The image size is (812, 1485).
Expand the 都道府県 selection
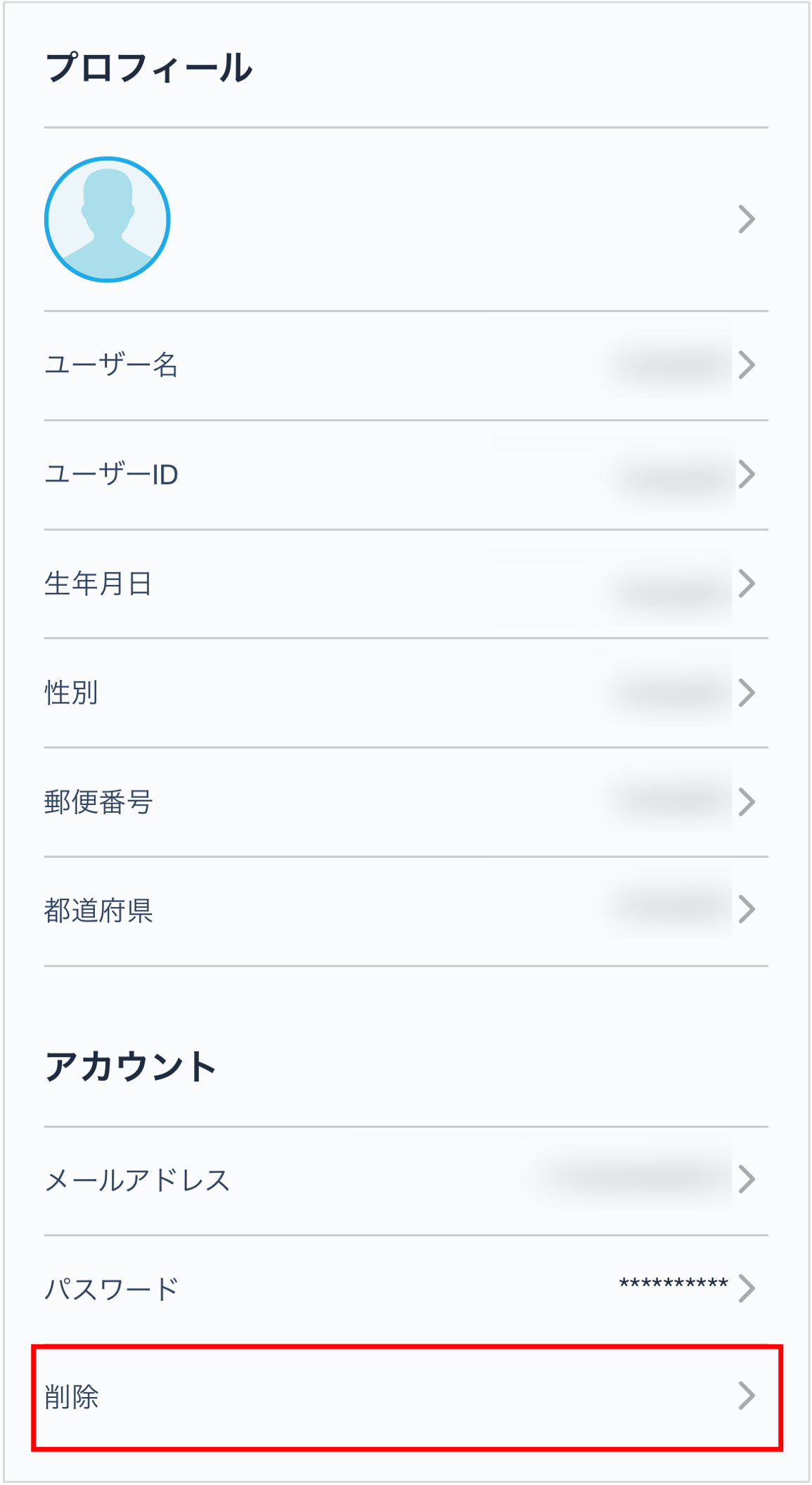749,909
